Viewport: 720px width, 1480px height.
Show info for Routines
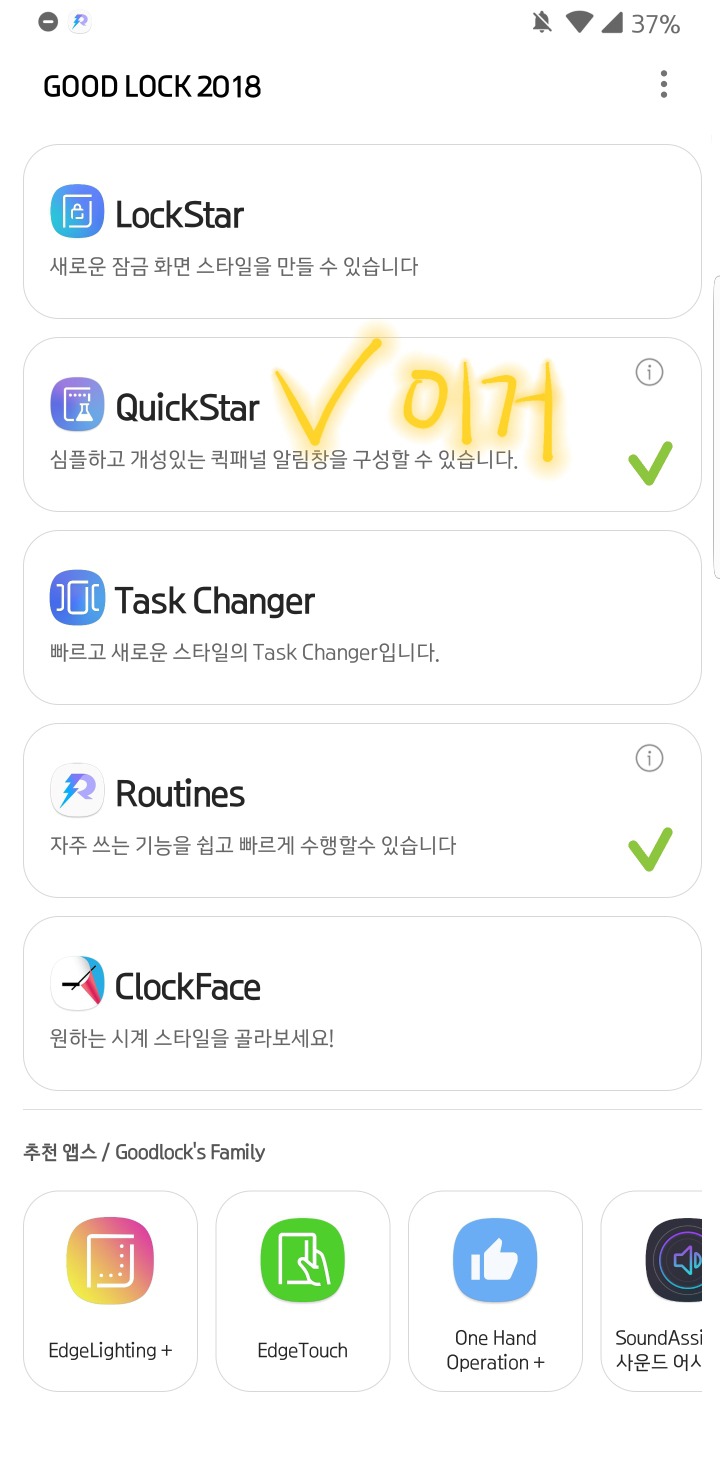coord(649,759)
